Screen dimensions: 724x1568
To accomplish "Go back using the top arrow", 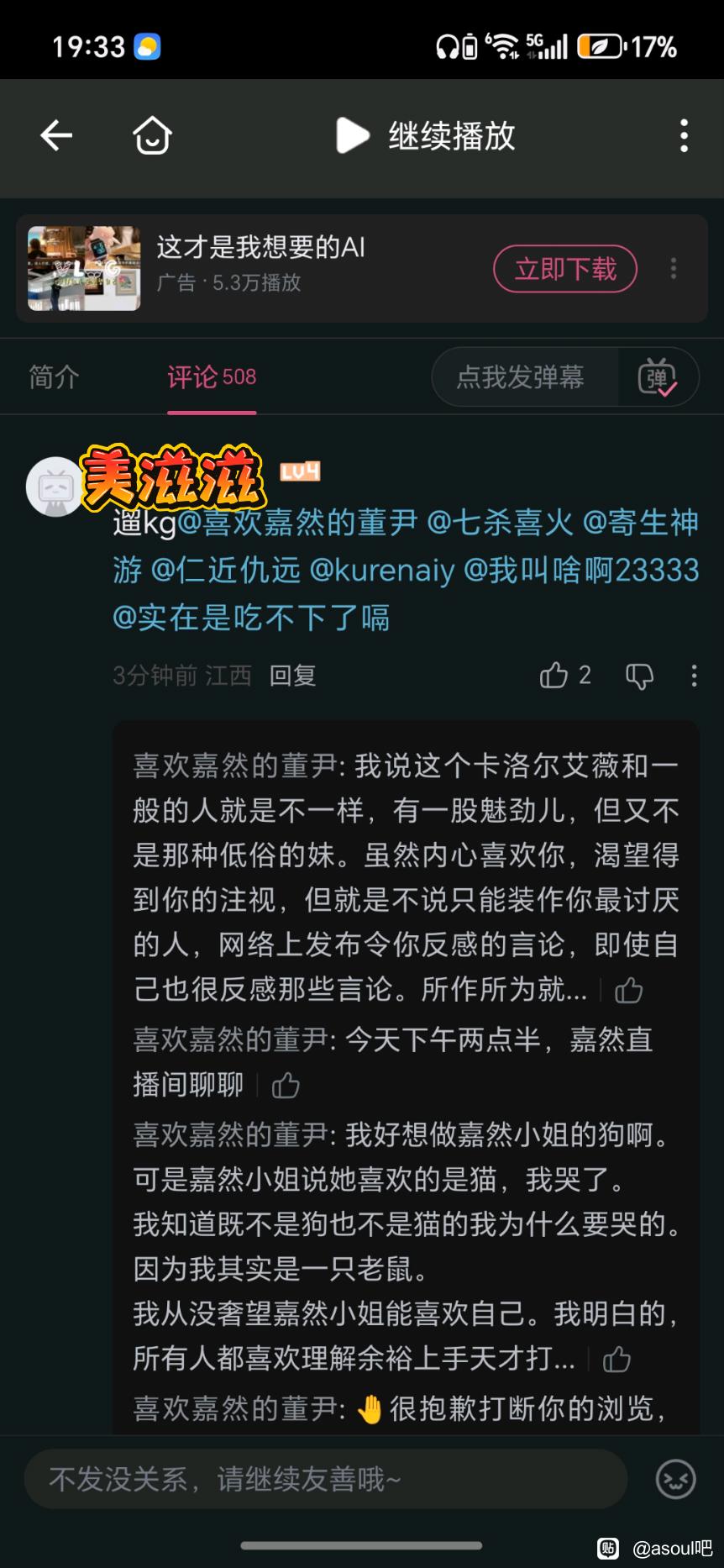I will [x=57, y=135].
